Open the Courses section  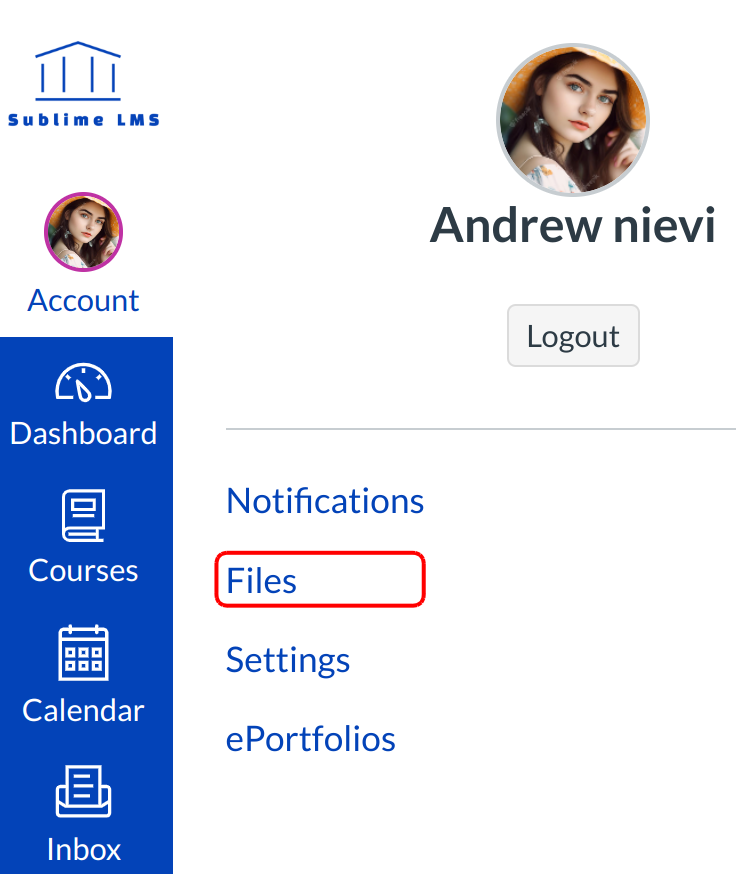[x=84, y=541]
